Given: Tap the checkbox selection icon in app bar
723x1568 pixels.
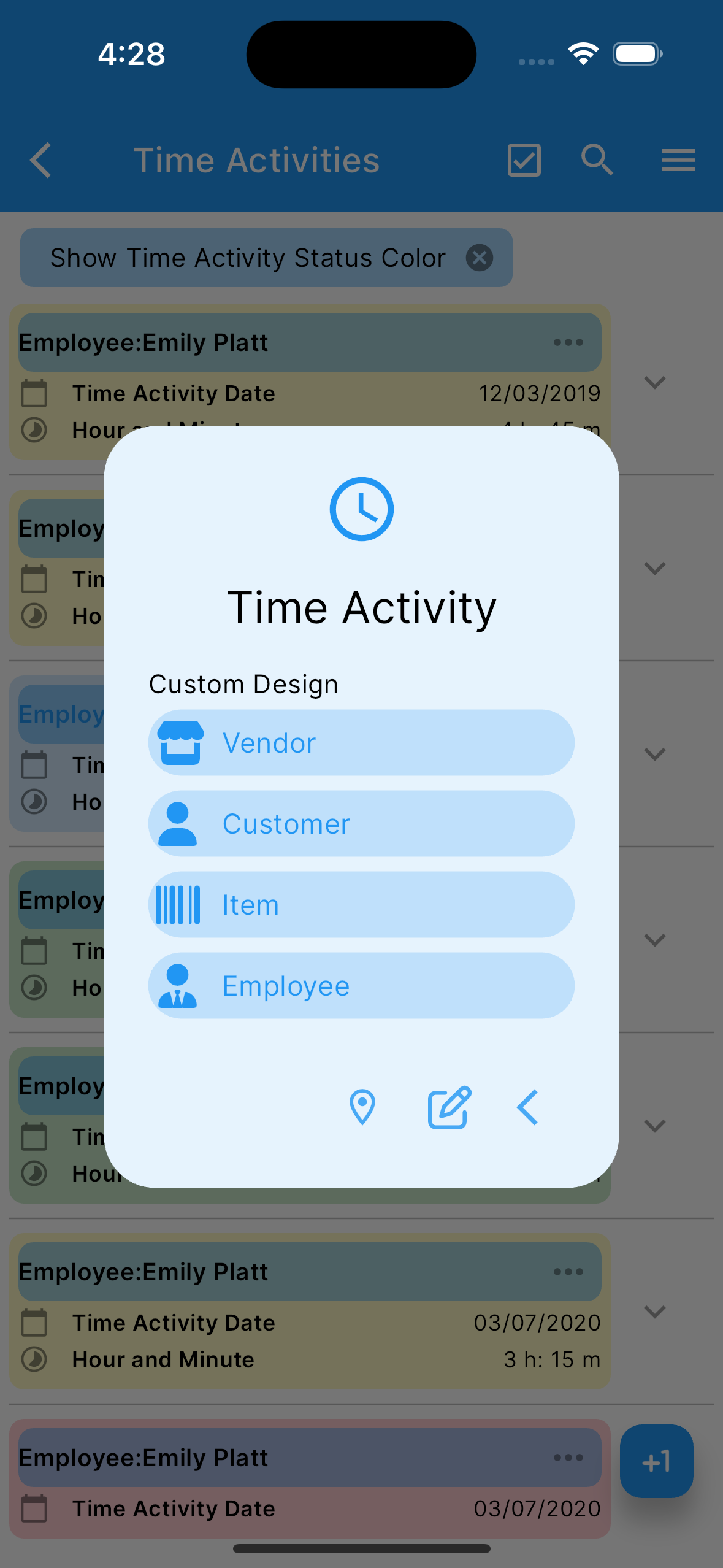Looking at the screenshot, I should 524,161.
